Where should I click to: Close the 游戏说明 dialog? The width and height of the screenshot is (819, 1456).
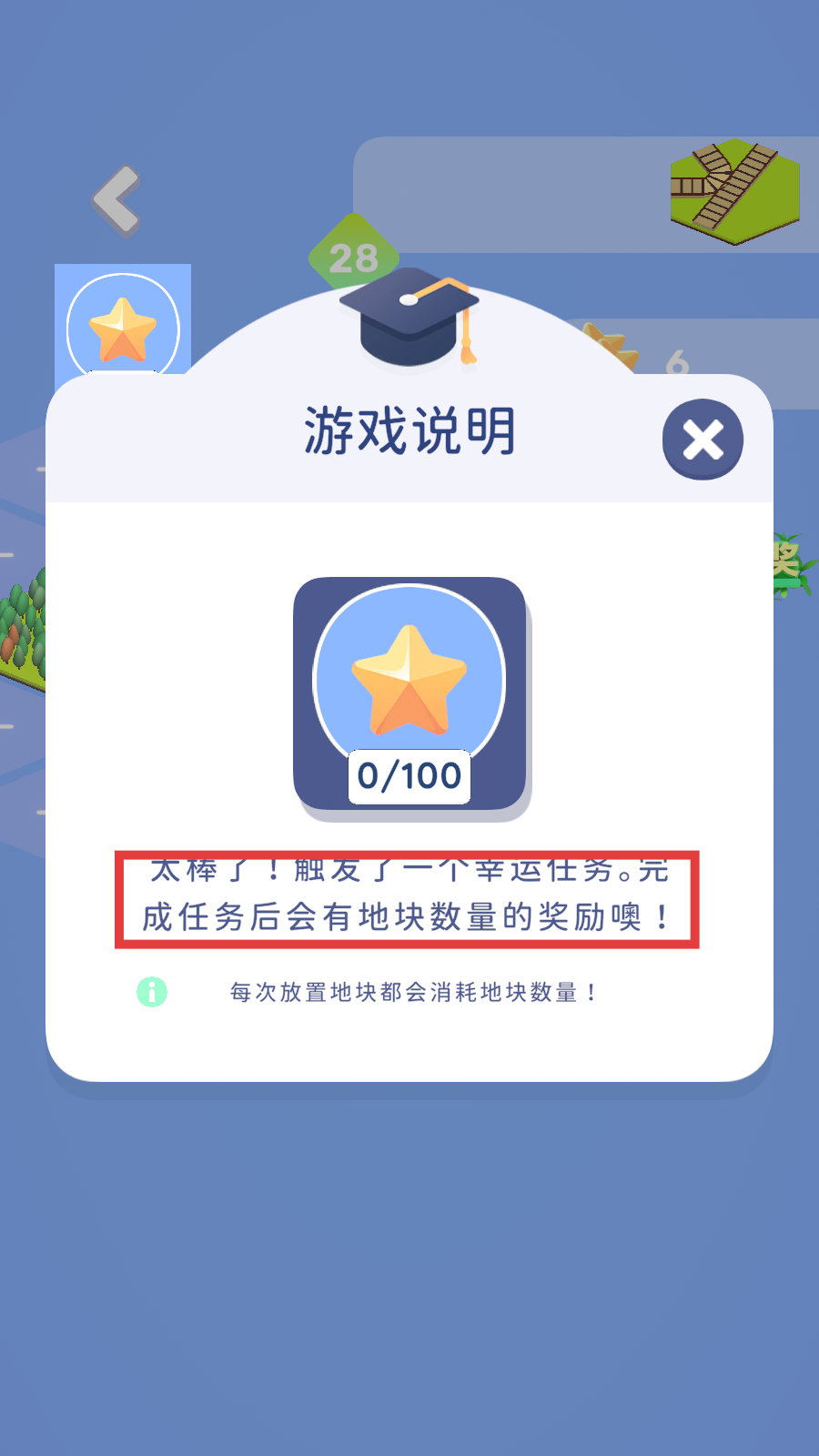(x=703, y=440)
